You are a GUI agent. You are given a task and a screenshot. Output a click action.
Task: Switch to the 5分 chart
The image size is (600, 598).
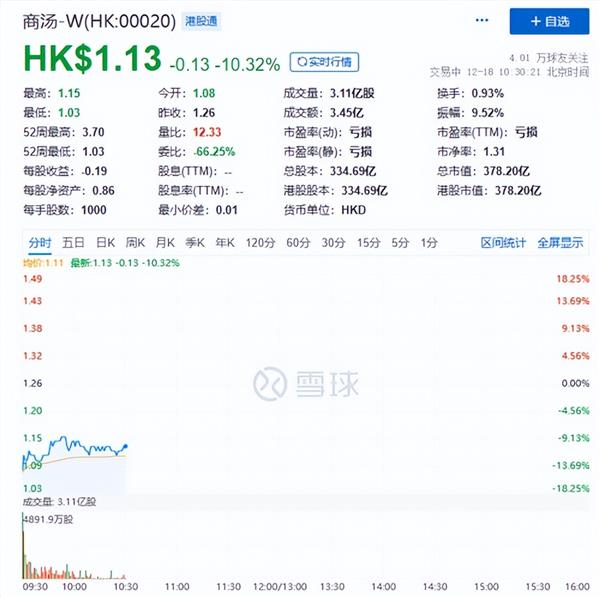(x=400, y=242)
